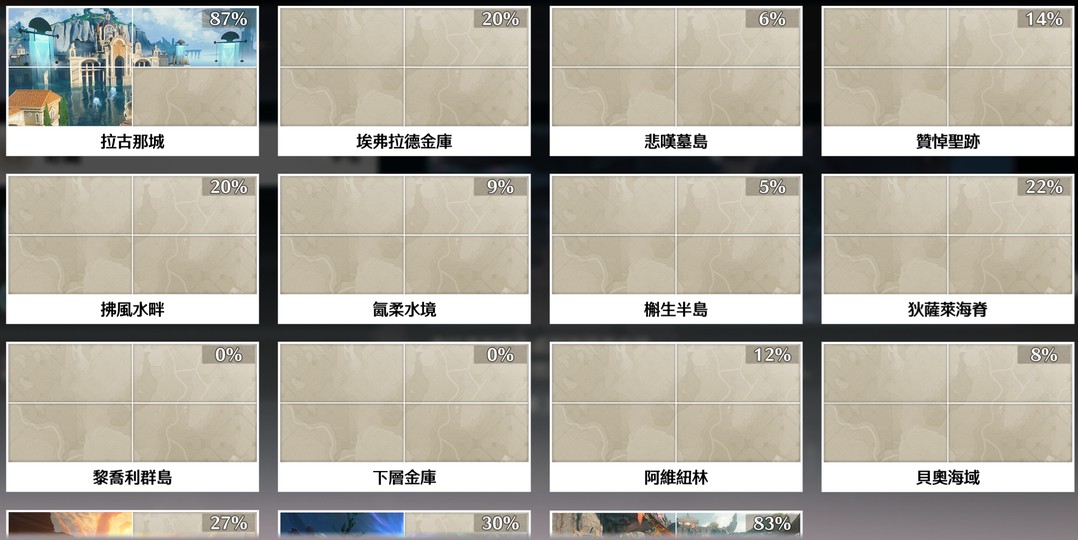Viewport: 1078px width, 540px height.
Task: Select the 下層金庫 card
Action: 404,417
